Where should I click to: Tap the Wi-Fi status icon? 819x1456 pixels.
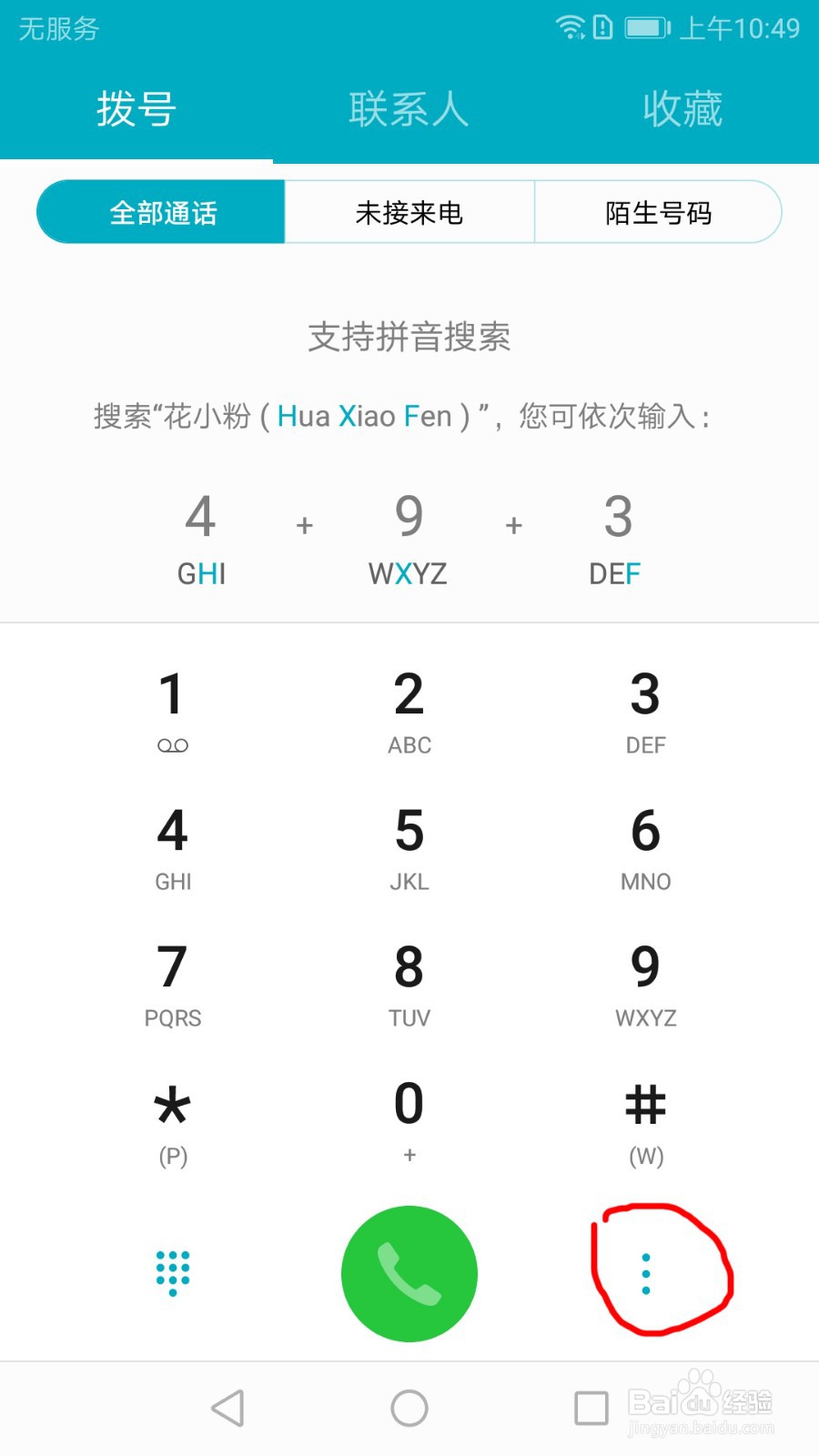570,28
